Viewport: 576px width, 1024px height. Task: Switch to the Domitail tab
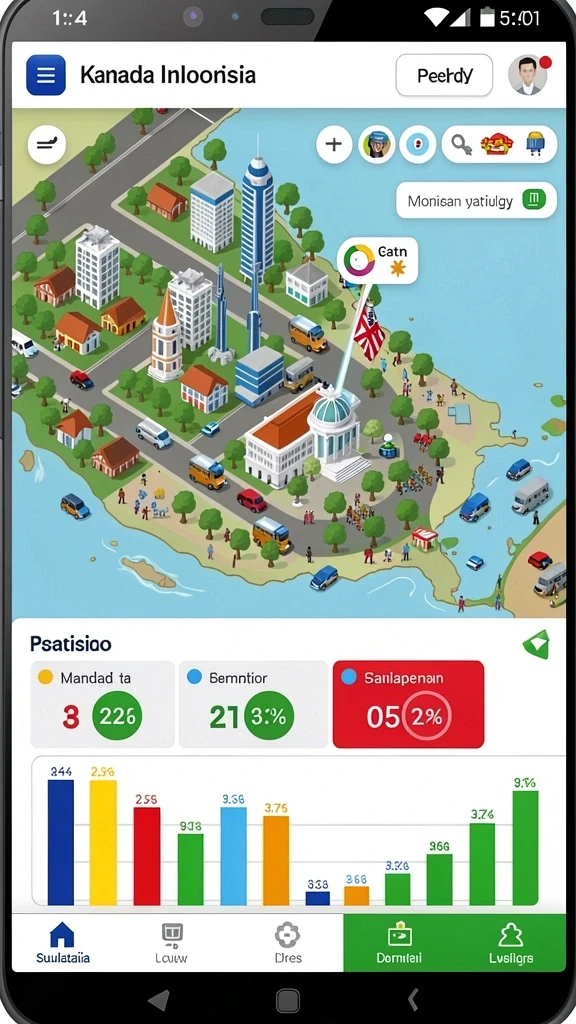pos(399,943)
